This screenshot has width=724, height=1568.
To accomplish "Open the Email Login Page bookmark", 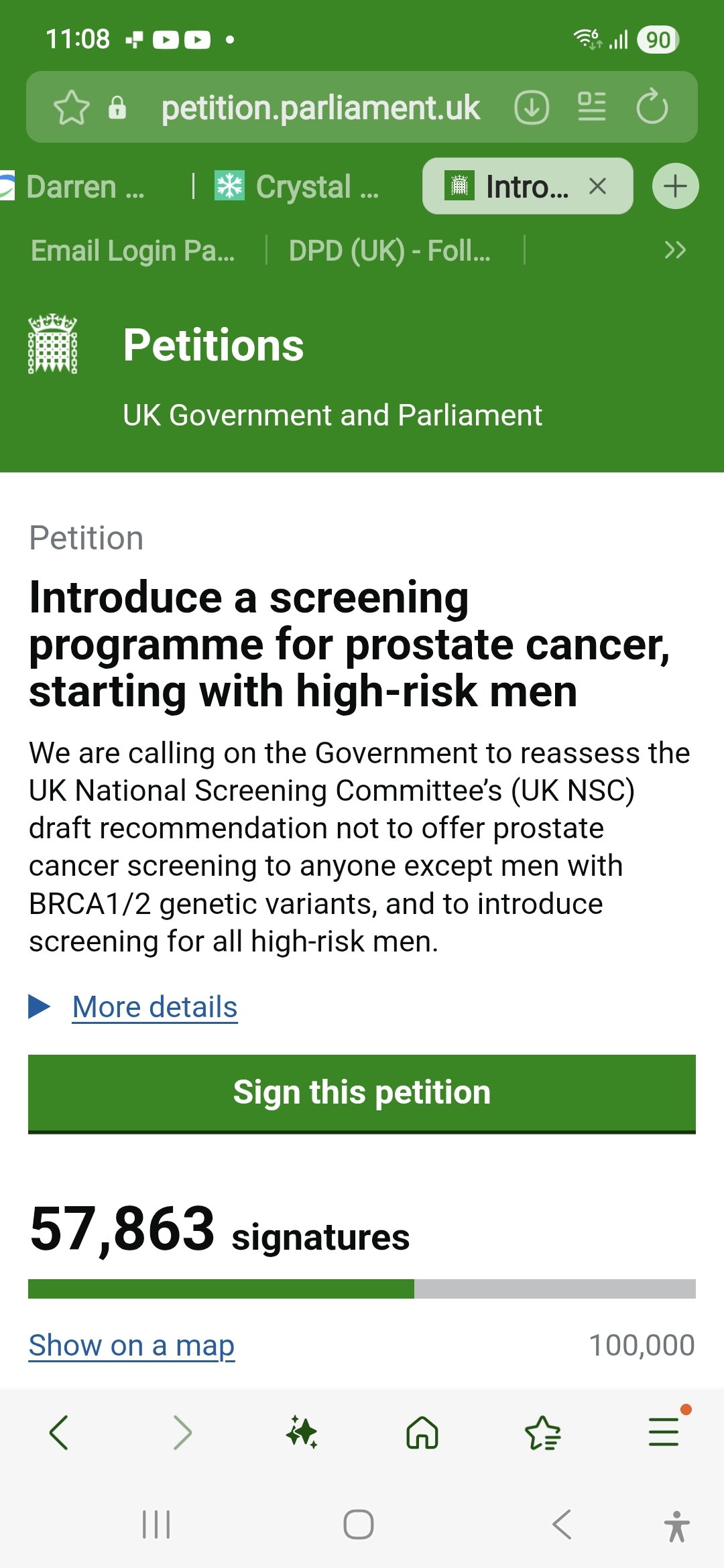I will click(x=133, y=251).
